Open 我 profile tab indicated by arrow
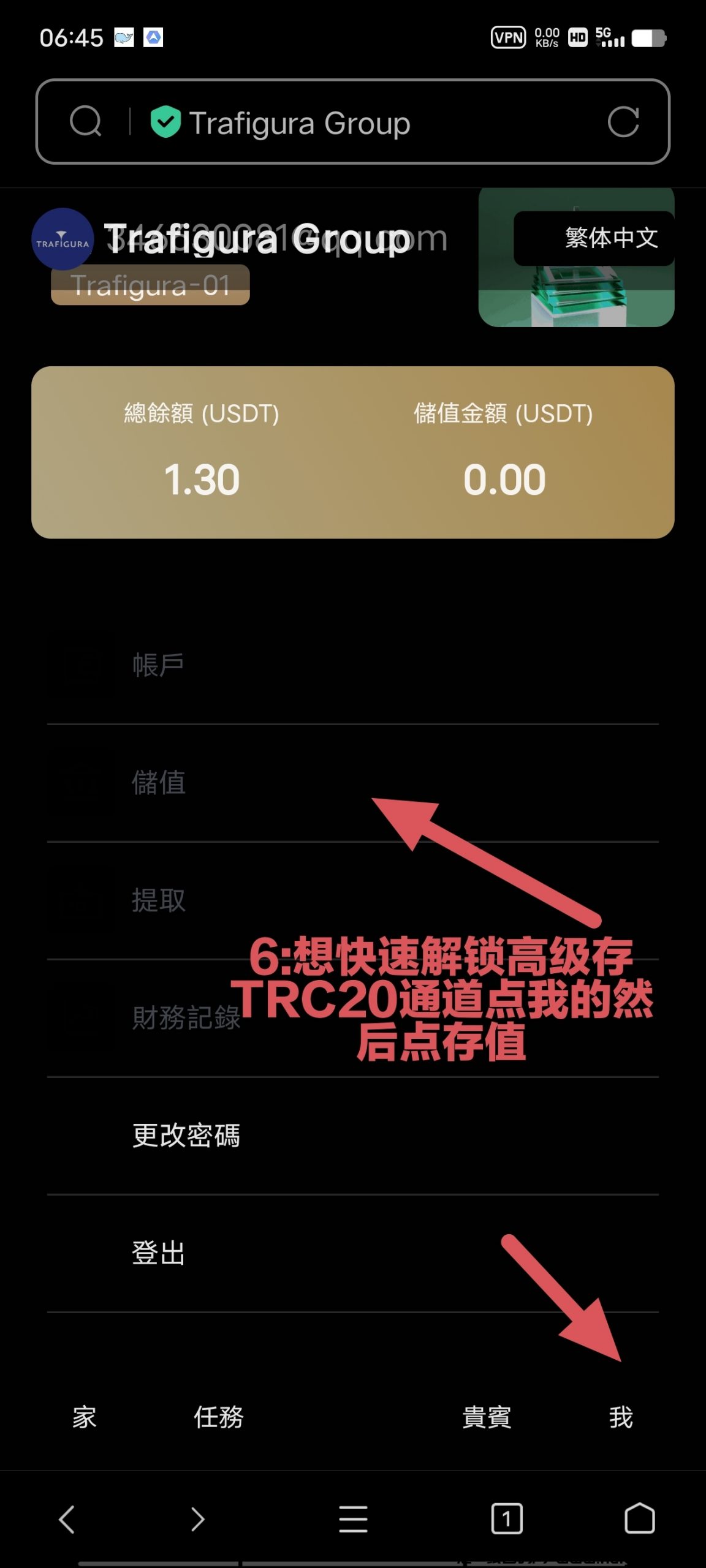 pyautogui.click(x=621, y=1417)
